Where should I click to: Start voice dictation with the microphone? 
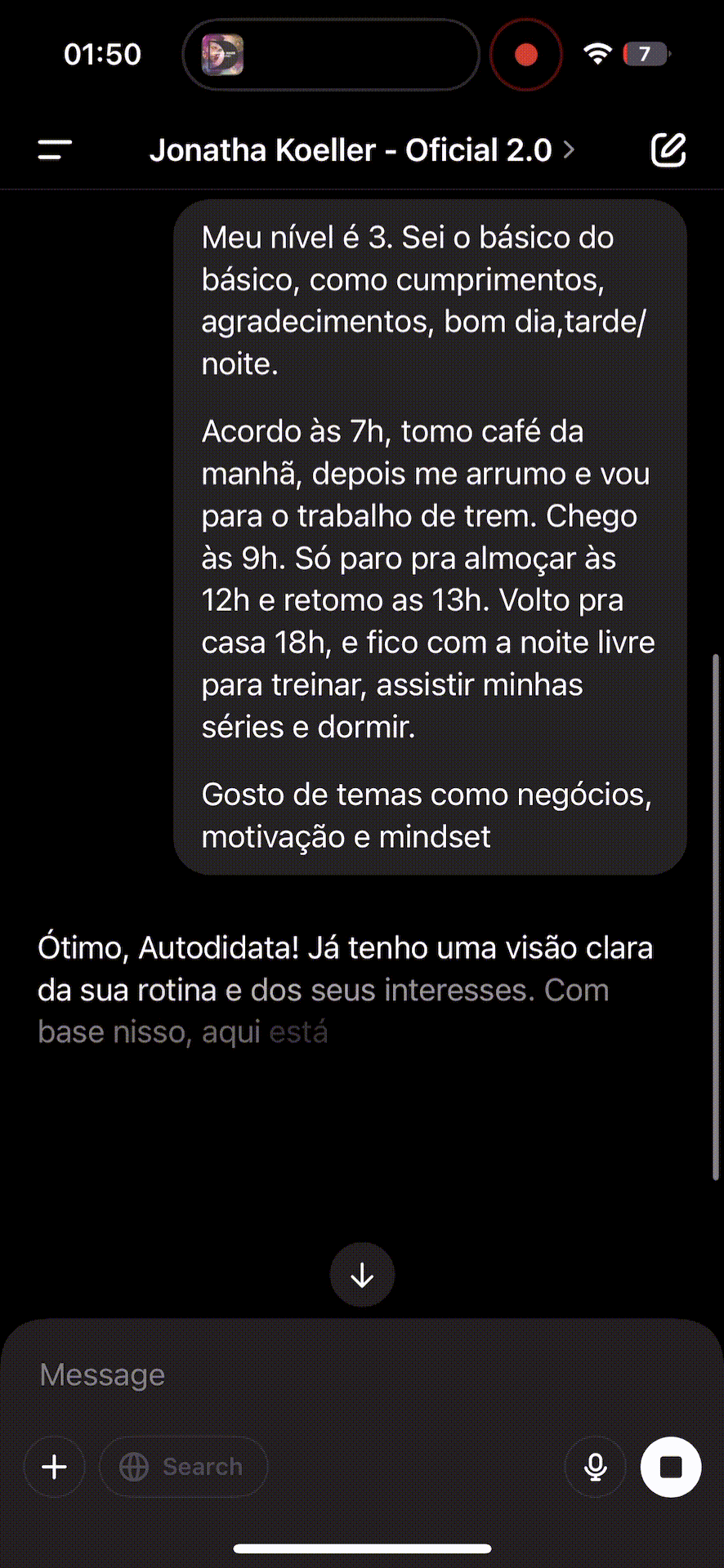tap(596, 1467)
